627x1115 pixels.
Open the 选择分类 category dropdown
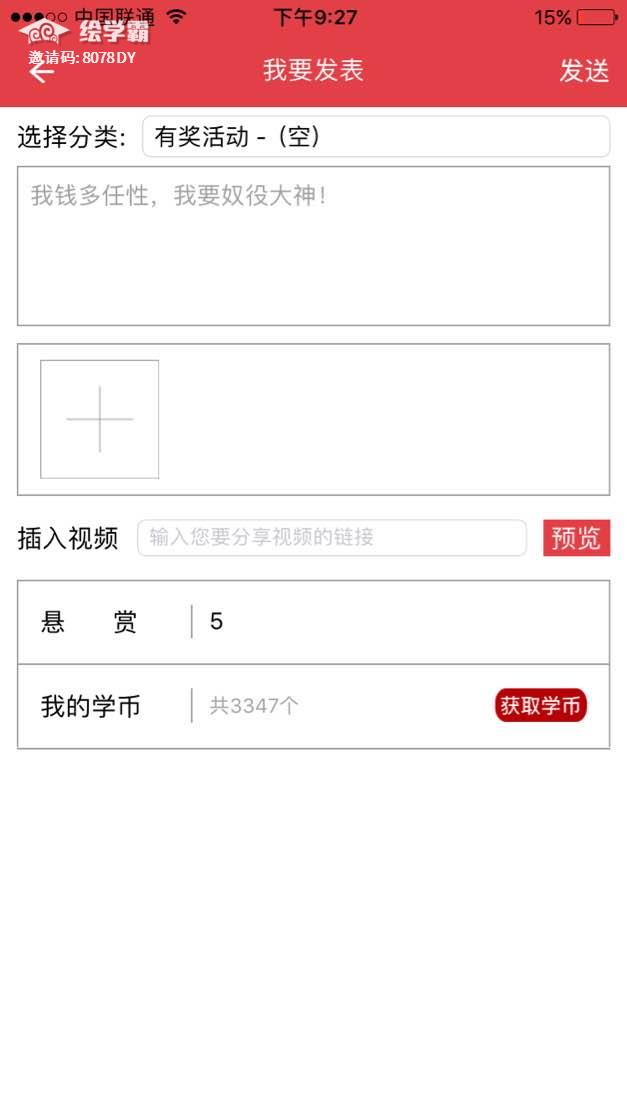[375, 137]
